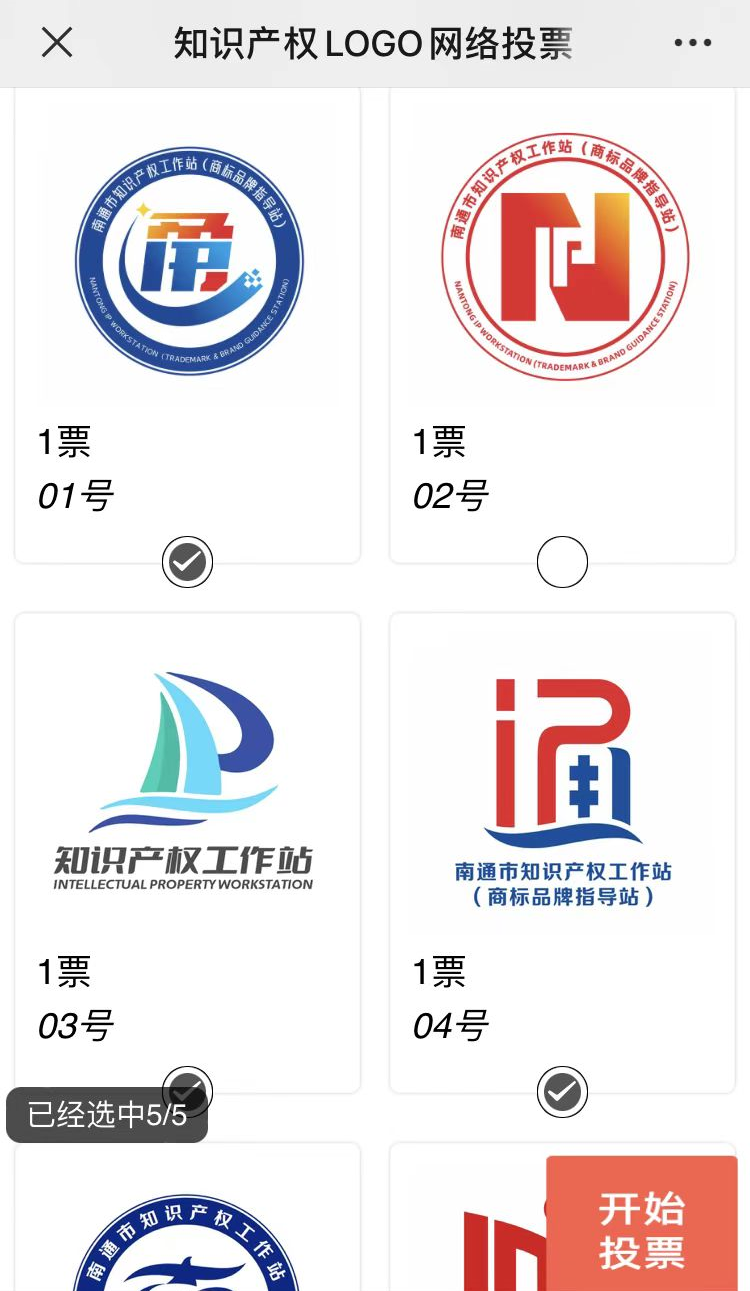750x1291 pixels.
Task: Uncheck the vote checkbox for logo 01号
Action: [x=187, y=564]
